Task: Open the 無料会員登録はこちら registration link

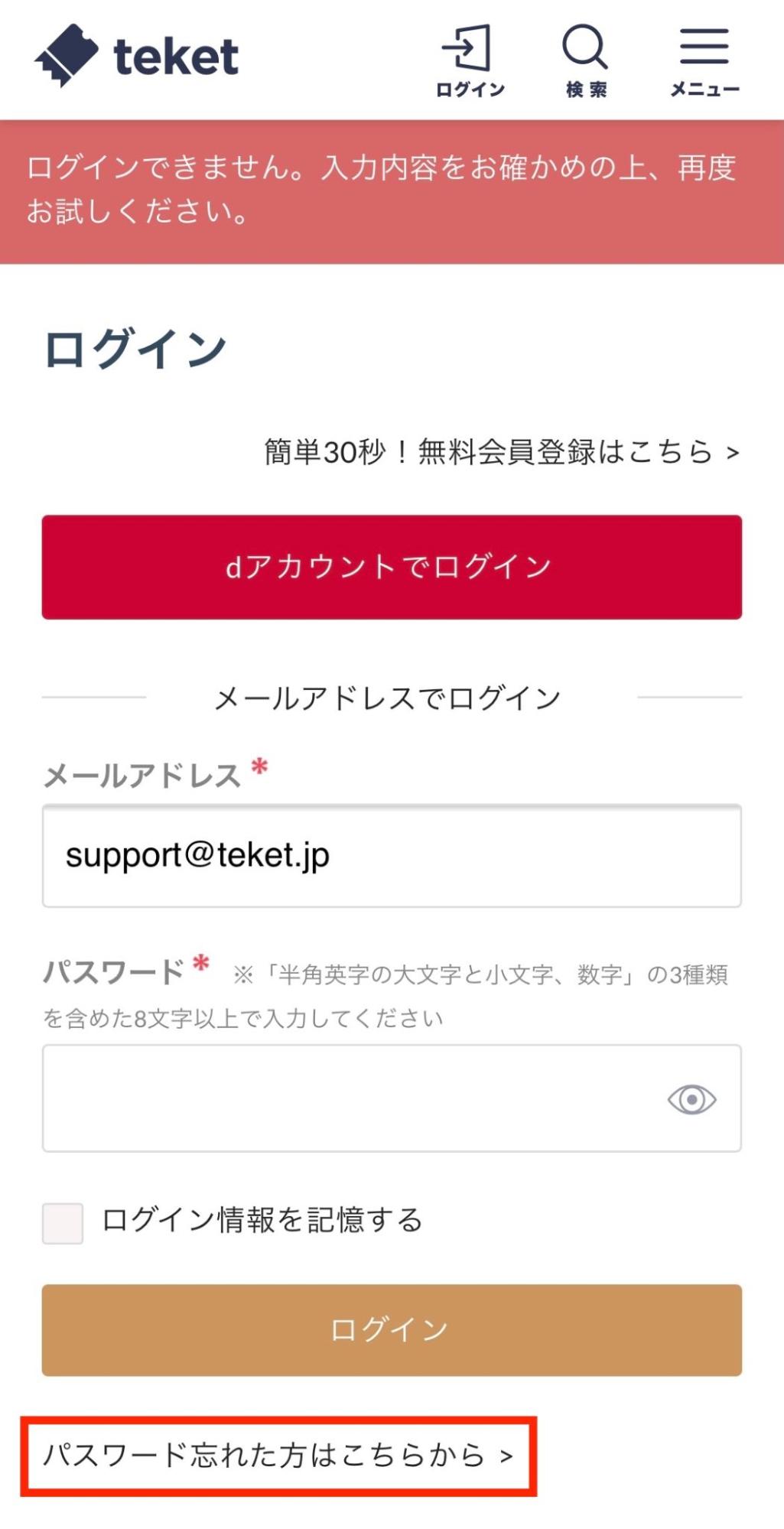Action: 502,452
